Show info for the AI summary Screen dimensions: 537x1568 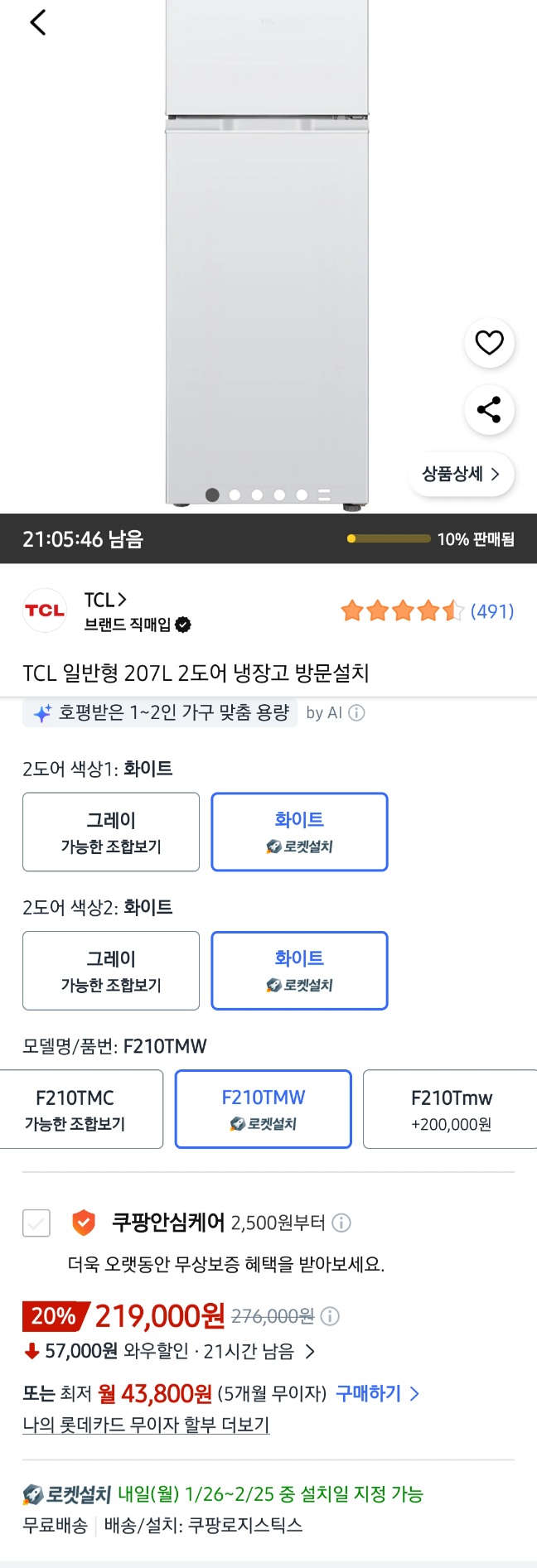(356, 712)
